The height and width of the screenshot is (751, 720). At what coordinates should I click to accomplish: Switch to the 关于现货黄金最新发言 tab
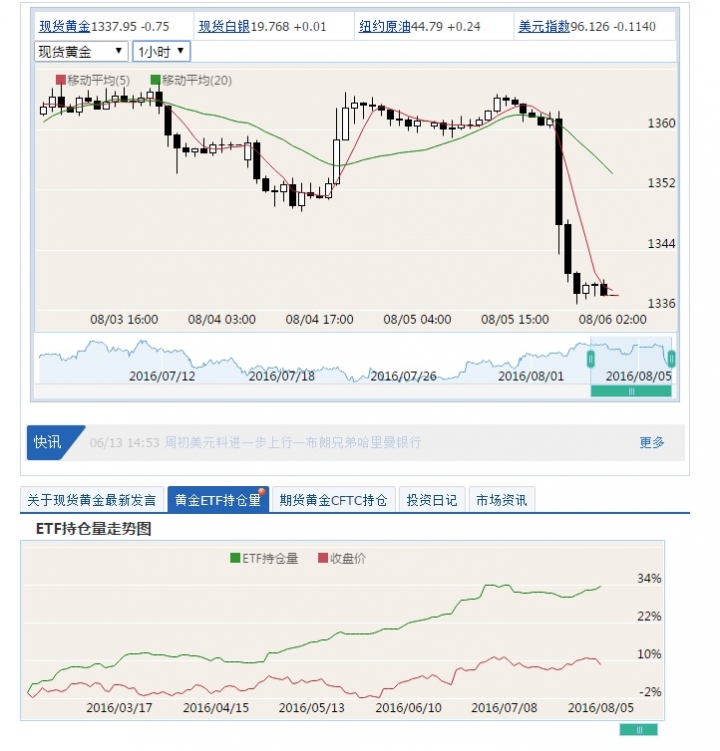pos(92,500)
